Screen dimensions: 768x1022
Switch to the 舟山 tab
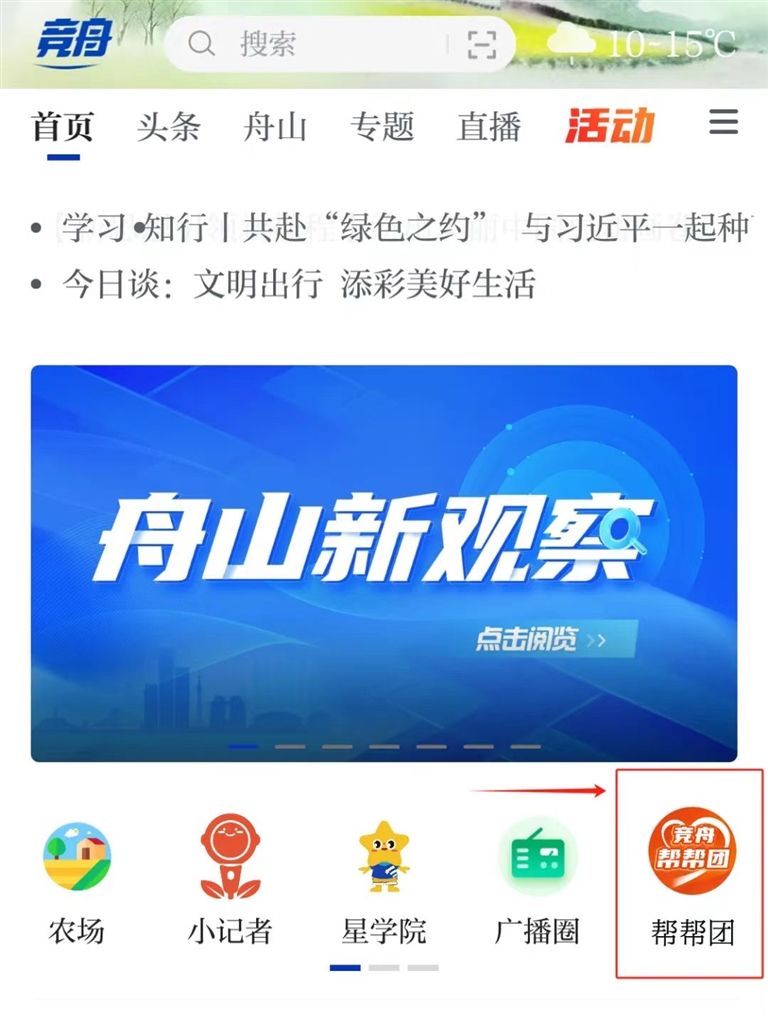[x=275, y=127]
